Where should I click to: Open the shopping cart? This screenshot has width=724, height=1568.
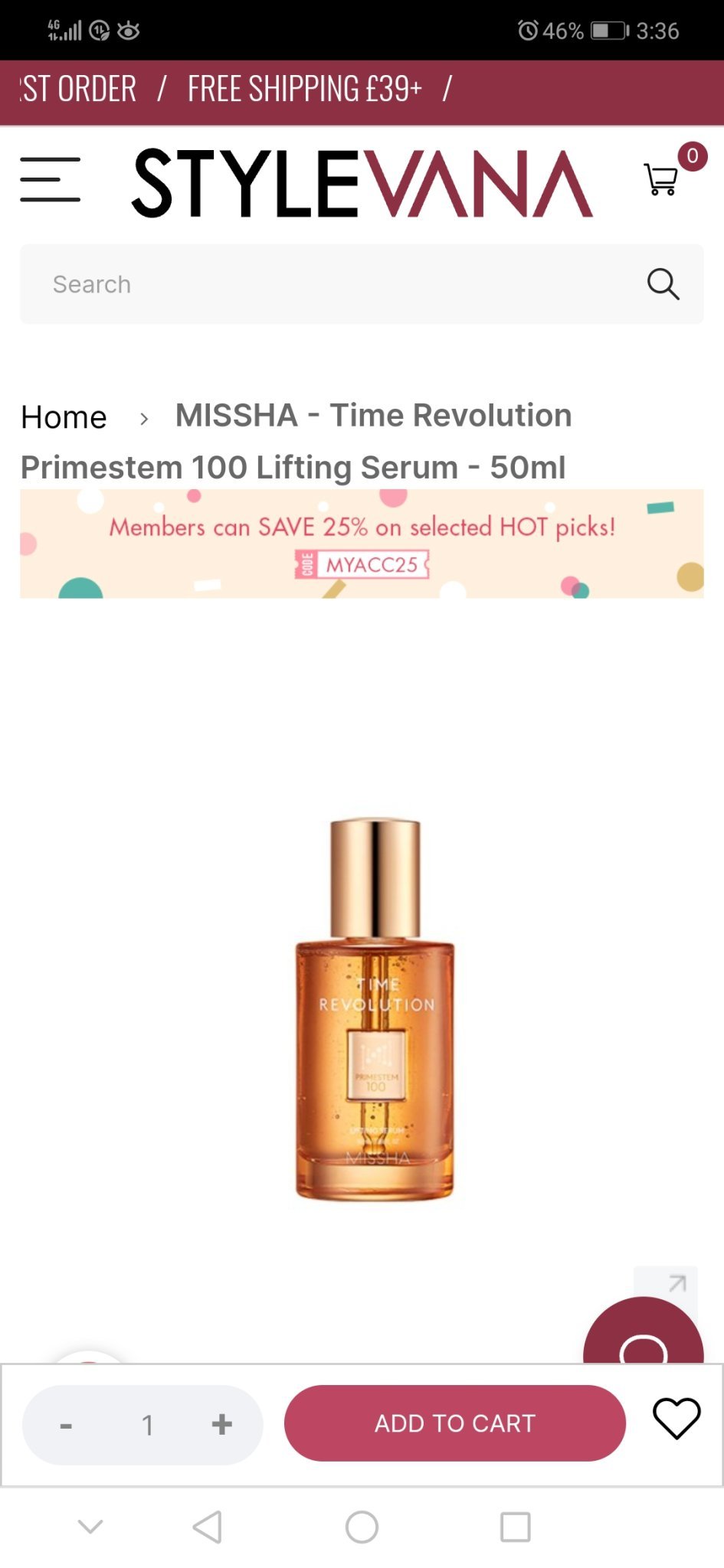(660, 180)
